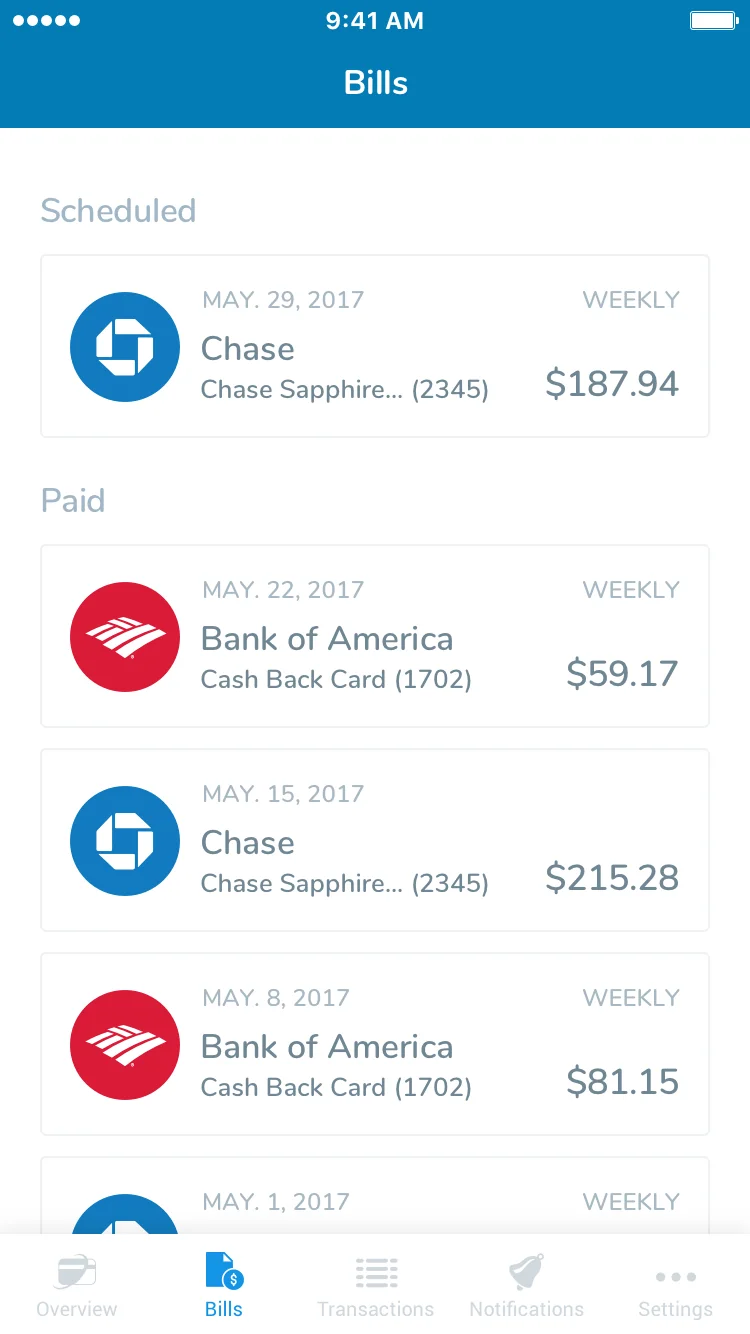Open Transactions using the list icon
This screenshot has height=1334, width=750.
376,1272
